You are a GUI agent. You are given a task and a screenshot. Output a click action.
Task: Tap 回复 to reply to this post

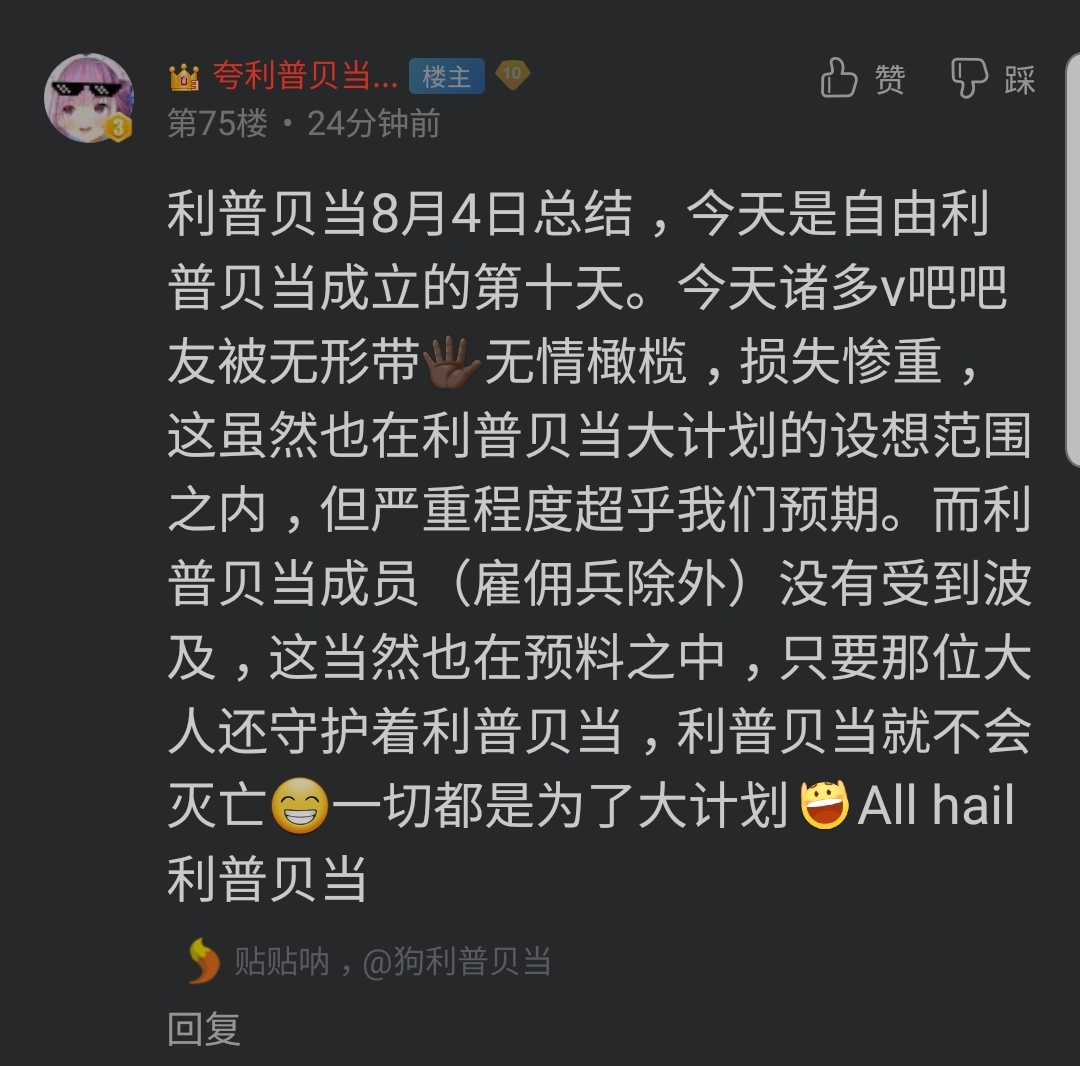(x=204, y=1029)
